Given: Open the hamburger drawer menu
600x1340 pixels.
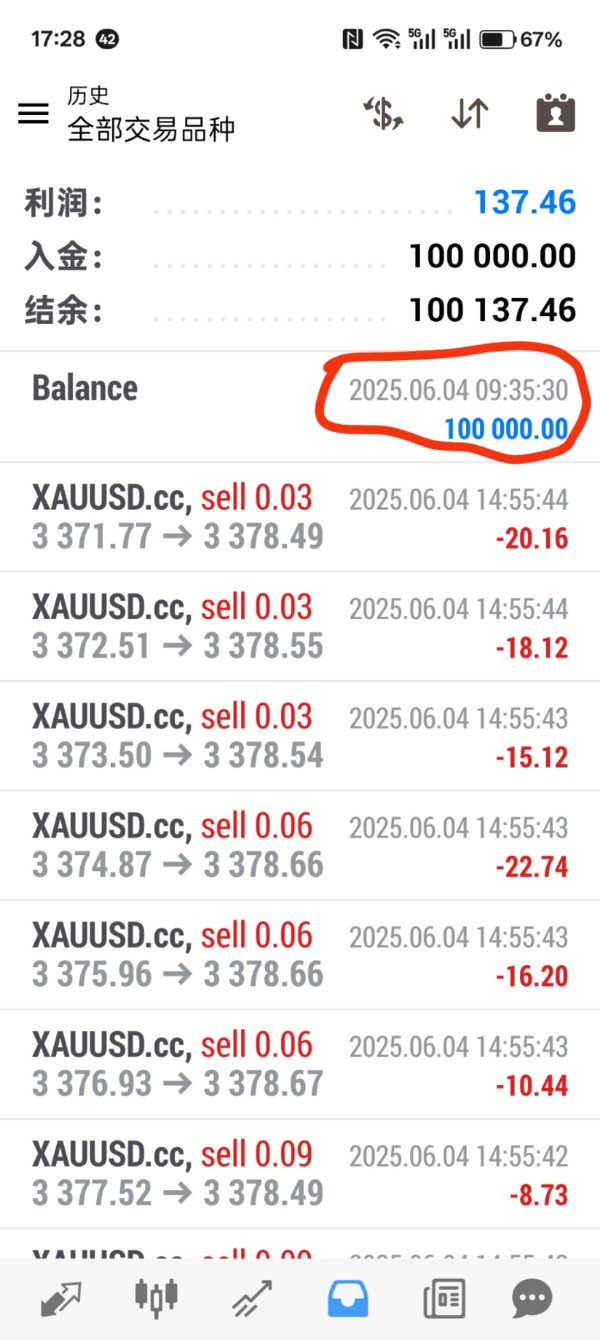Looking at the screenshot, I should (x=33, y=113).
